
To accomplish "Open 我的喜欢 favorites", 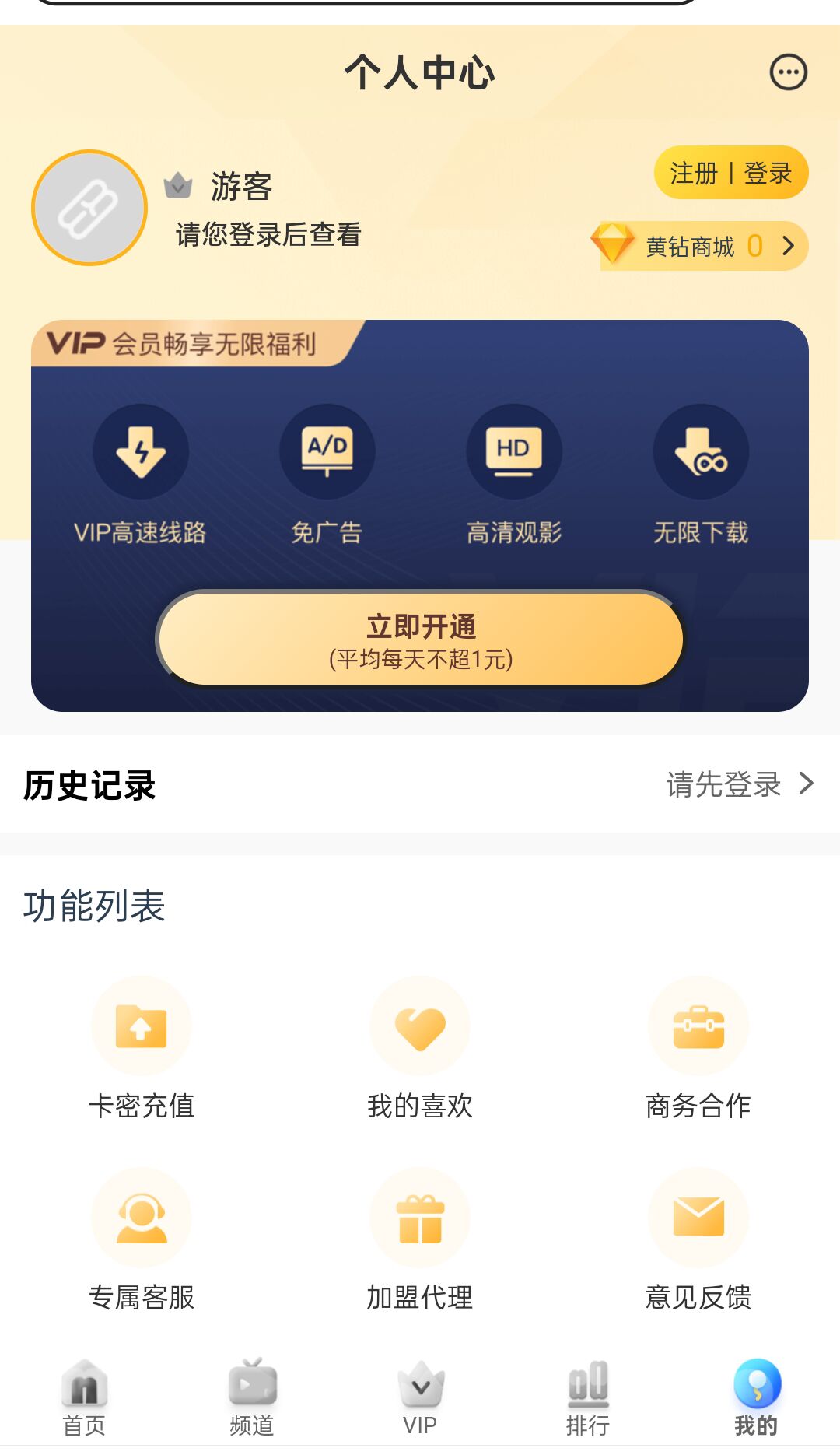I will (420, 1047).
